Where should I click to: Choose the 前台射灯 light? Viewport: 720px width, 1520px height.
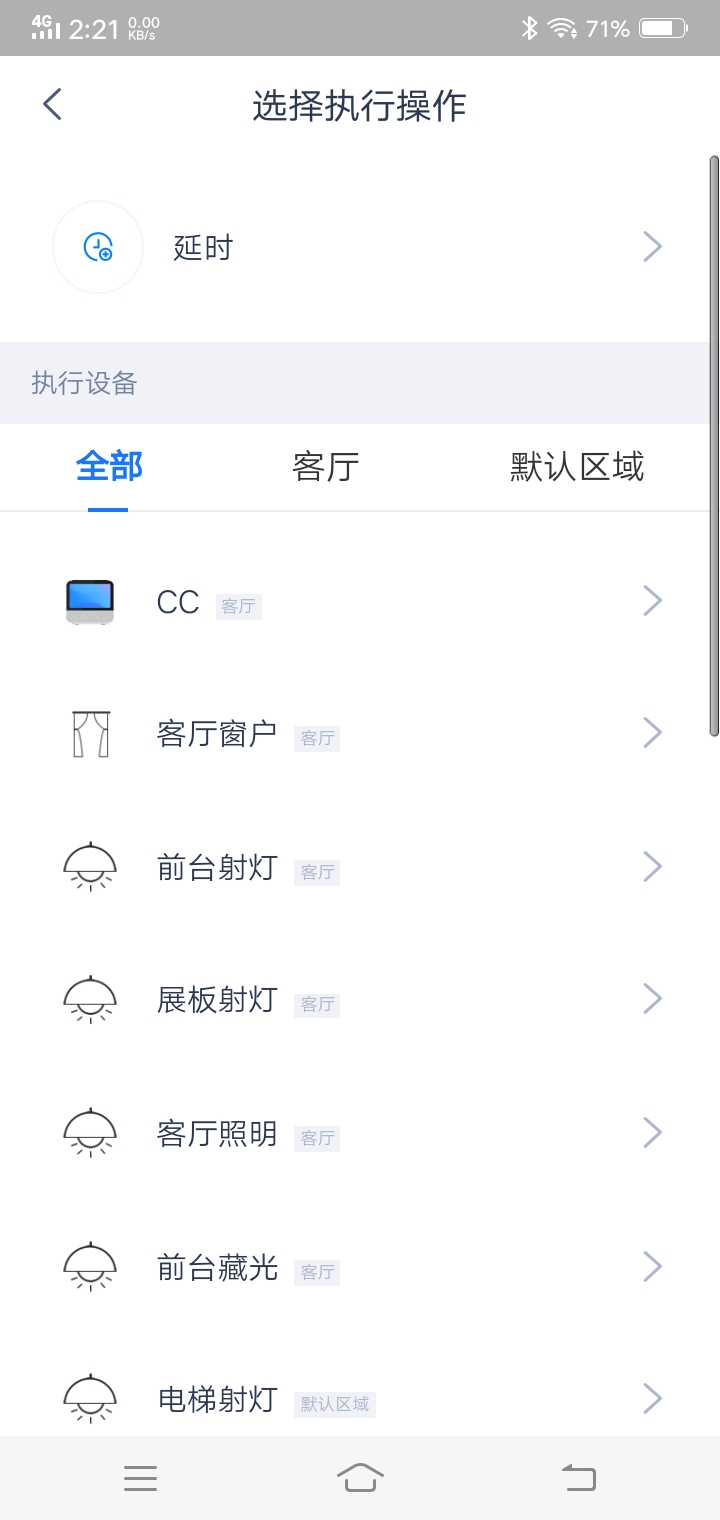pos(358,866)
